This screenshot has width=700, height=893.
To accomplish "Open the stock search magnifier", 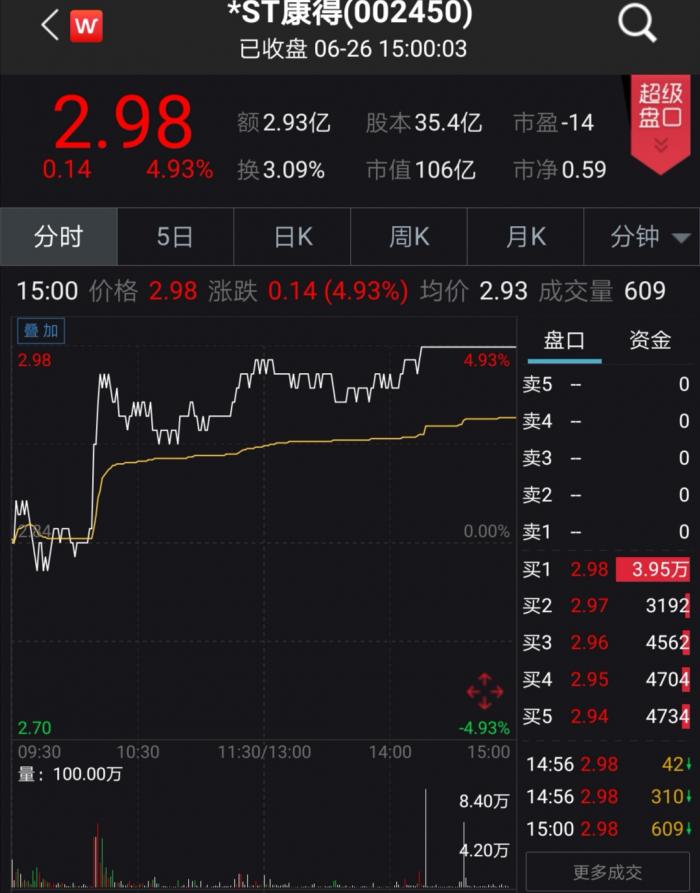I will pos(637,23).
